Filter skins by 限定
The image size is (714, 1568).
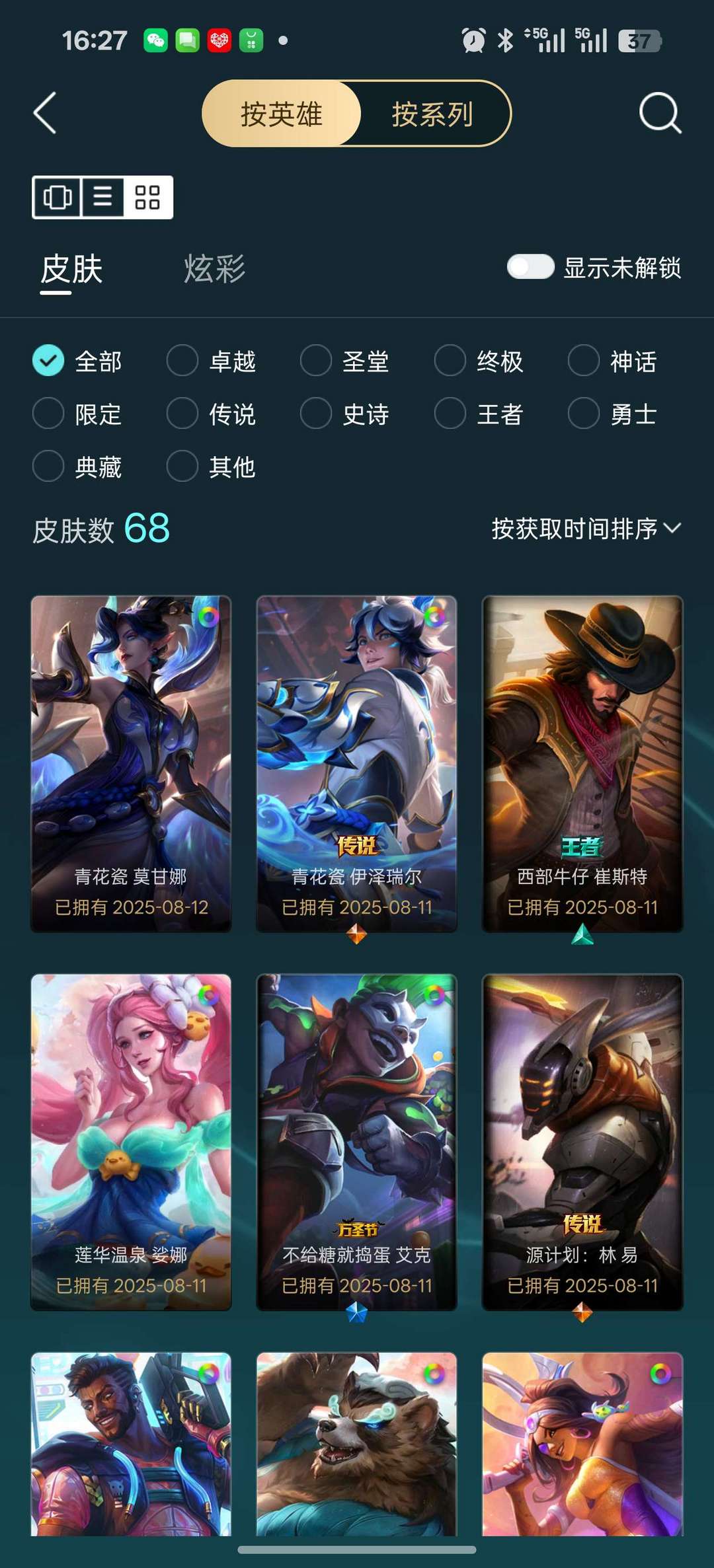point(77,414)
